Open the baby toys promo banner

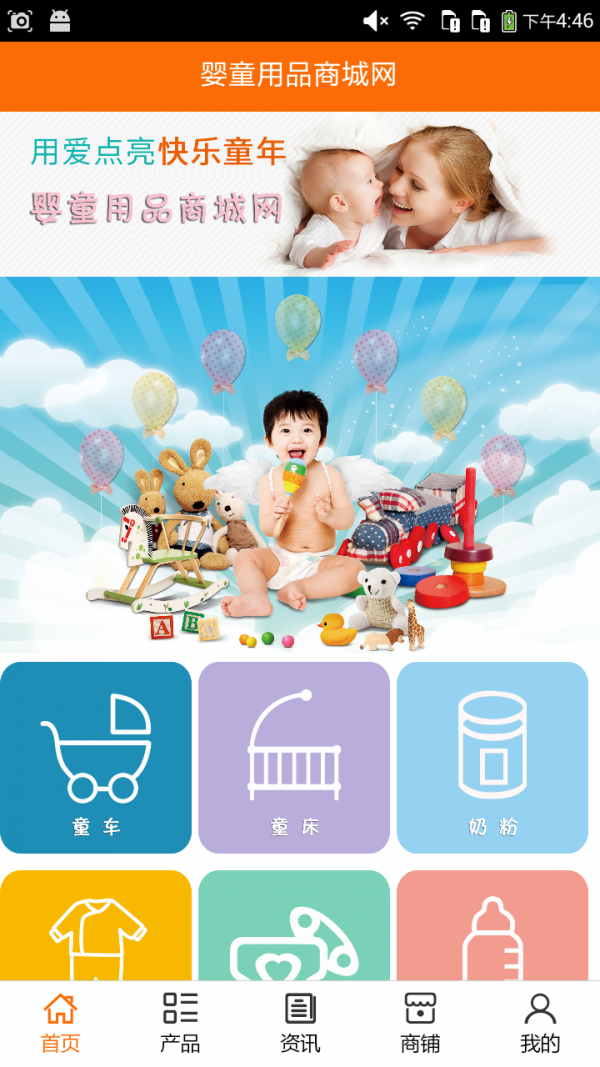pyautogui.click(x=300, y=465)
